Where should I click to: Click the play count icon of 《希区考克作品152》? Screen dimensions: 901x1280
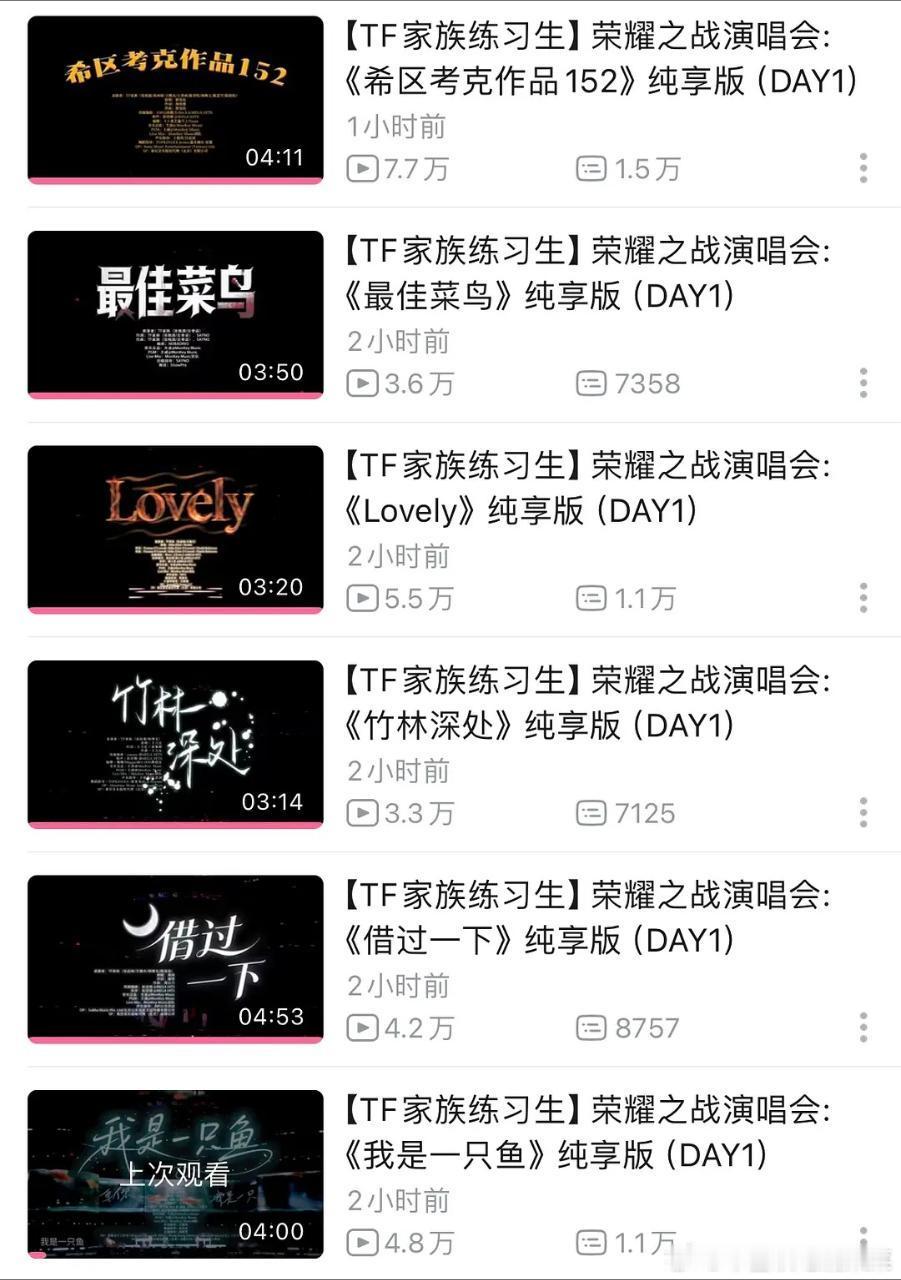tap(363, 168)
